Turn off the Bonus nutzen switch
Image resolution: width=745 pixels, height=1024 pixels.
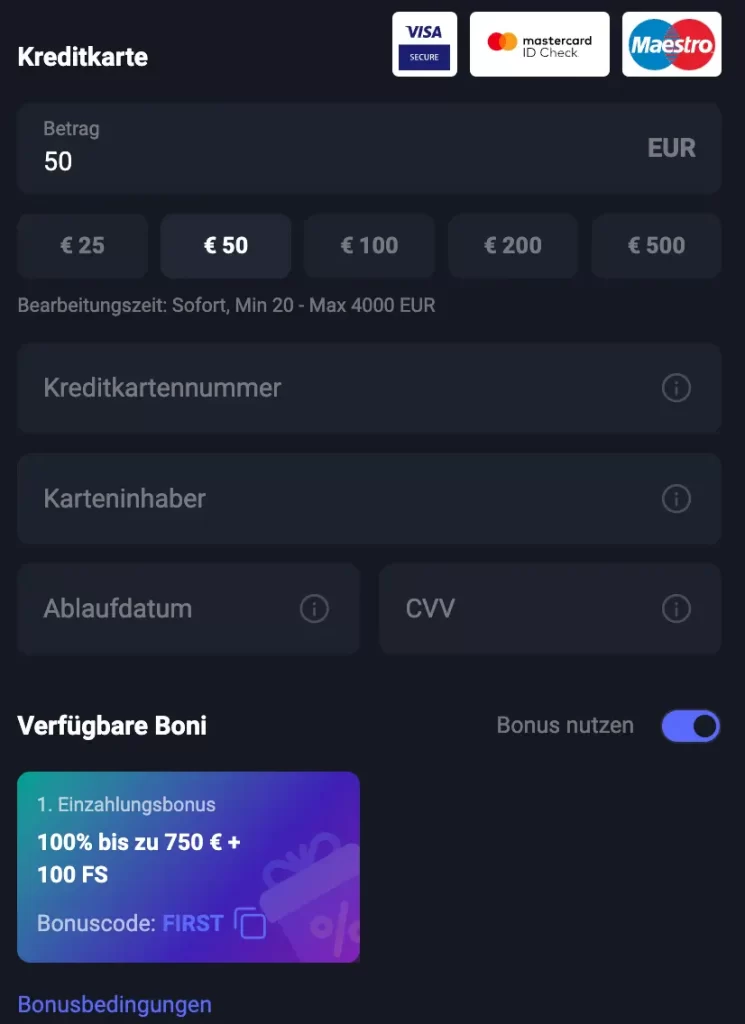[x=690, y=726]
